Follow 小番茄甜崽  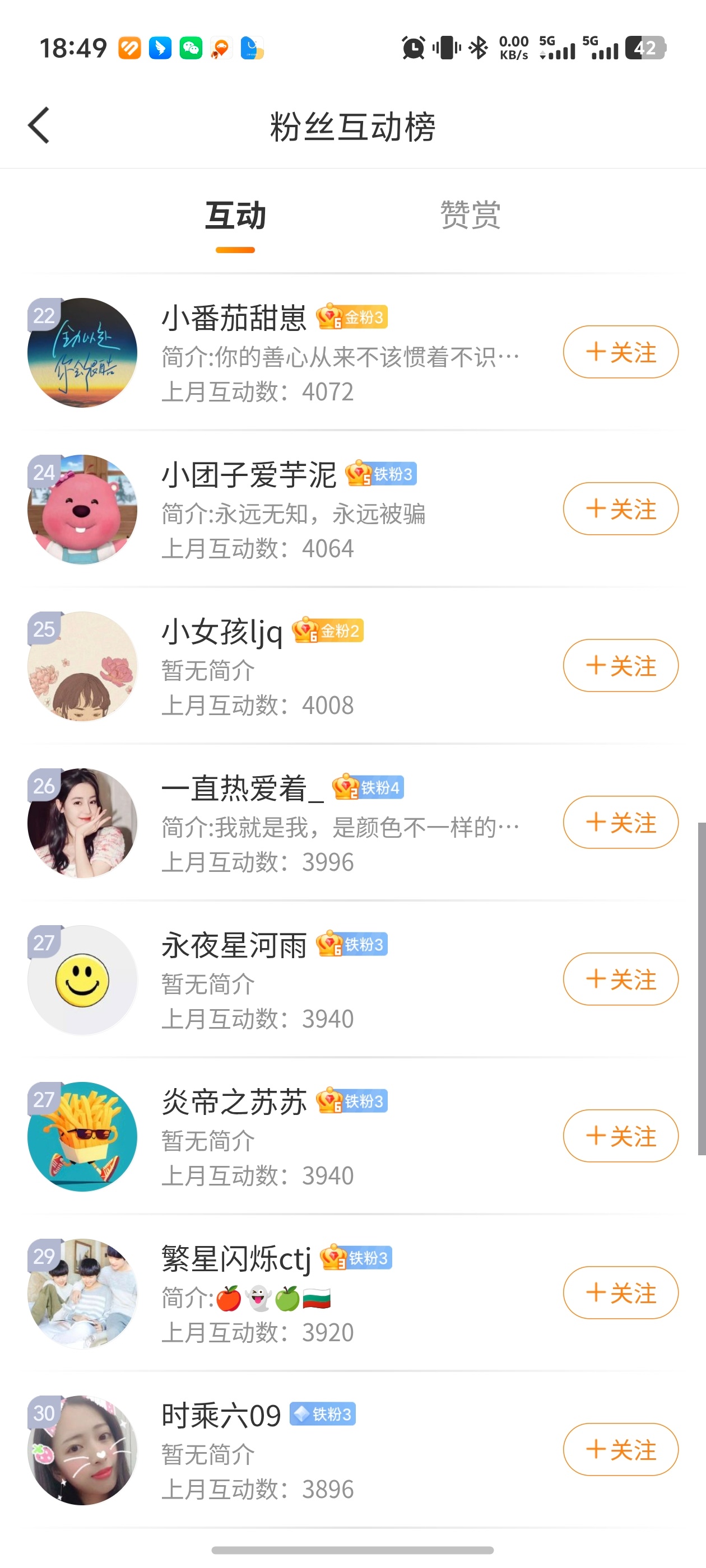[x=620, y=352]
